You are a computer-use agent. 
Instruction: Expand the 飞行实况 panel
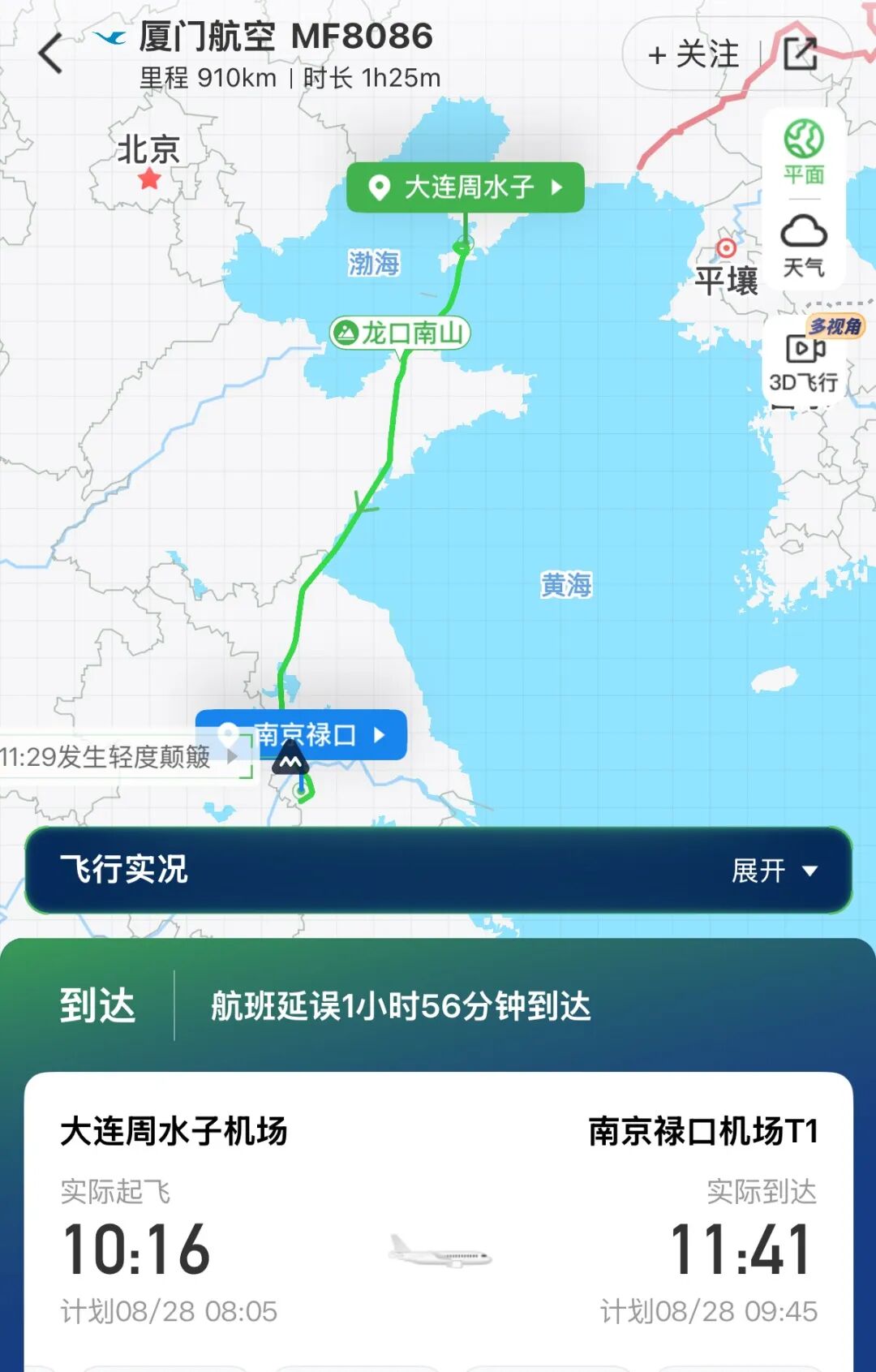773,871
